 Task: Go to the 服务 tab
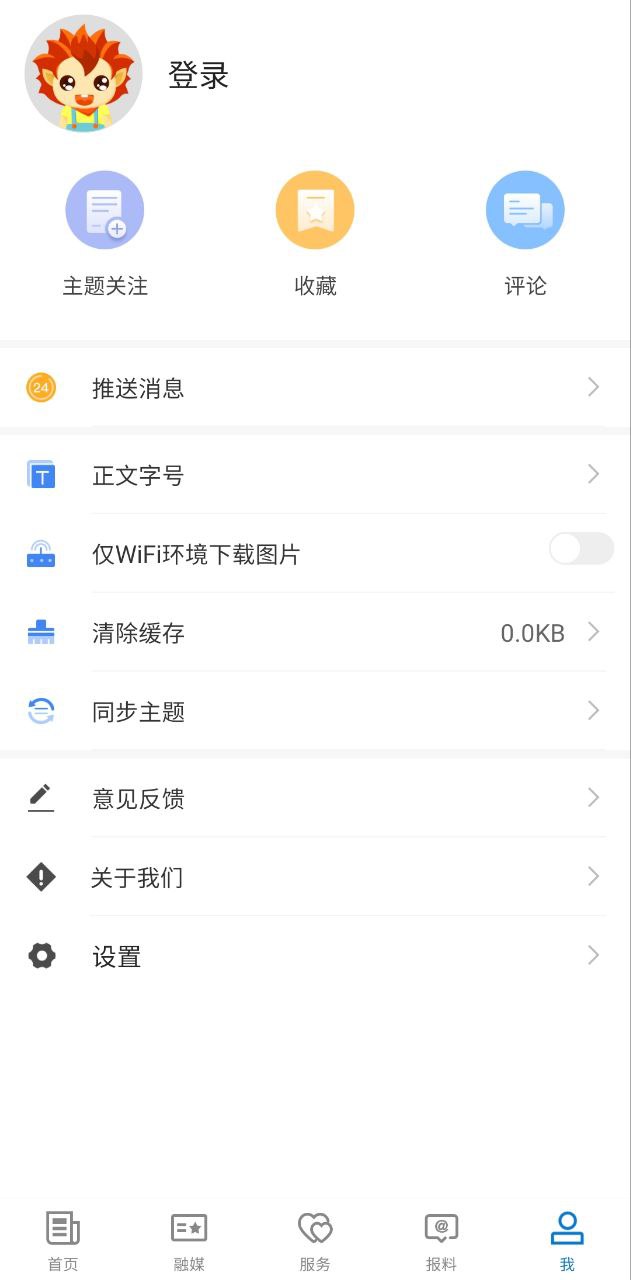[315, 1240]
